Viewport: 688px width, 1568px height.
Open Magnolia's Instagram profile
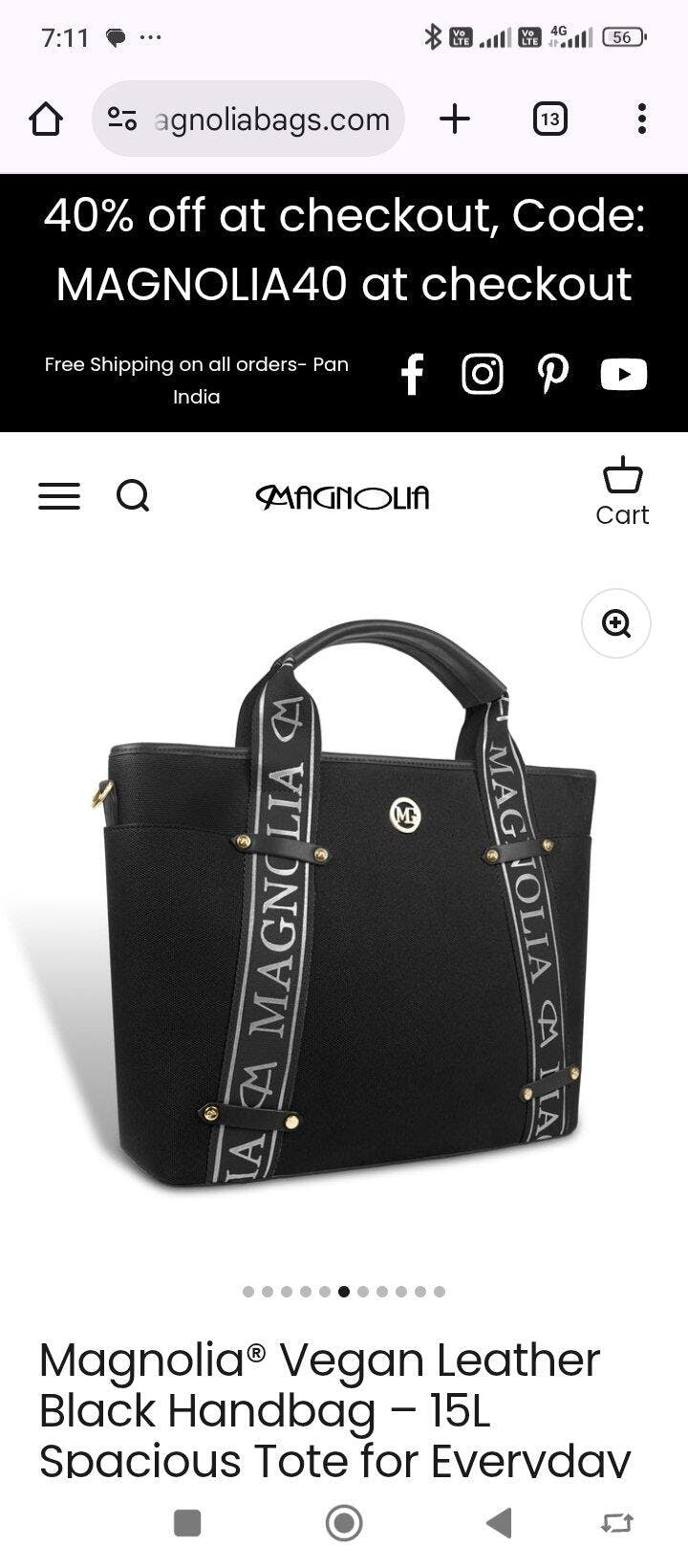click(x=483, y=374)
